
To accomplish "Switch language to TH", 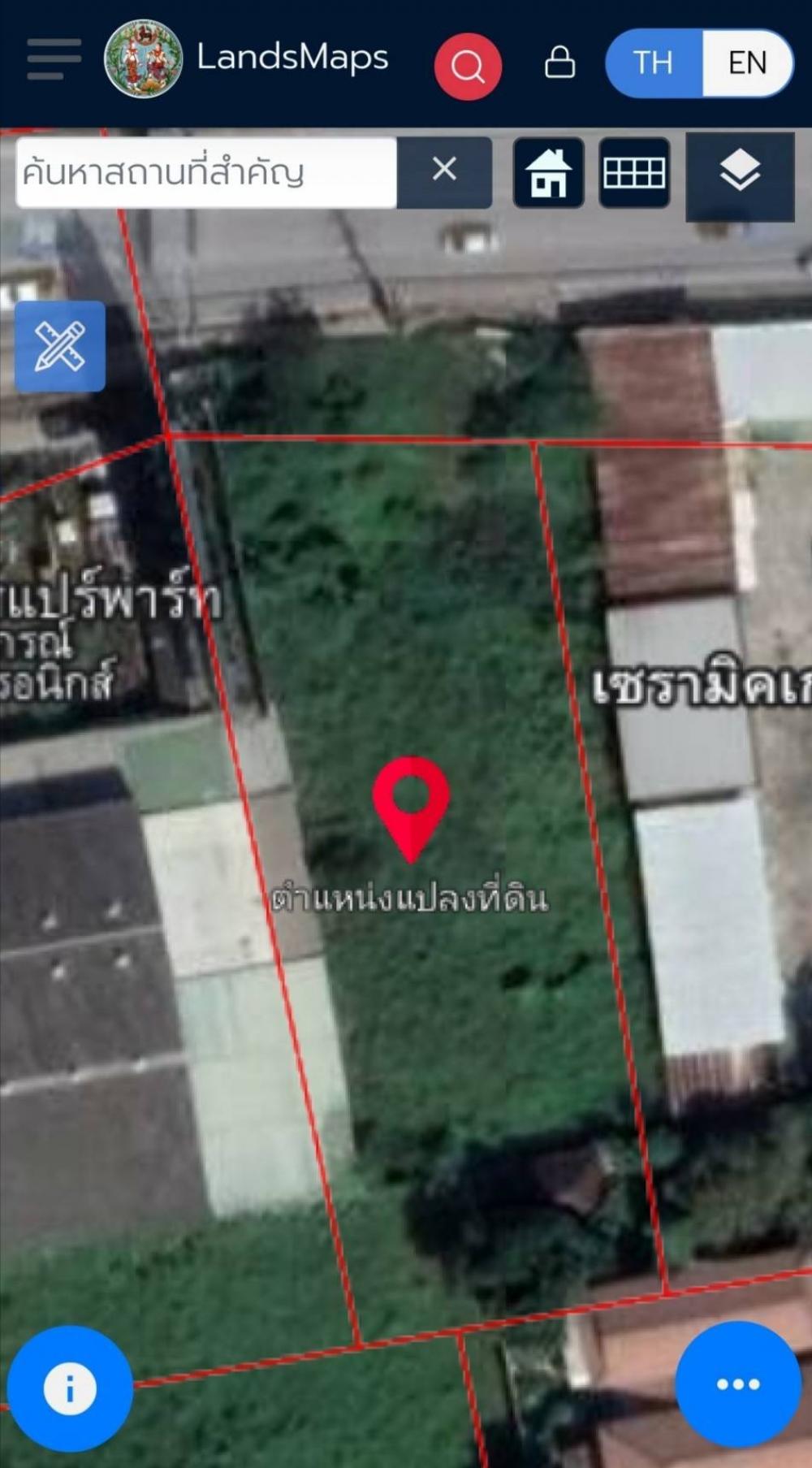I will tap(654, 63).
